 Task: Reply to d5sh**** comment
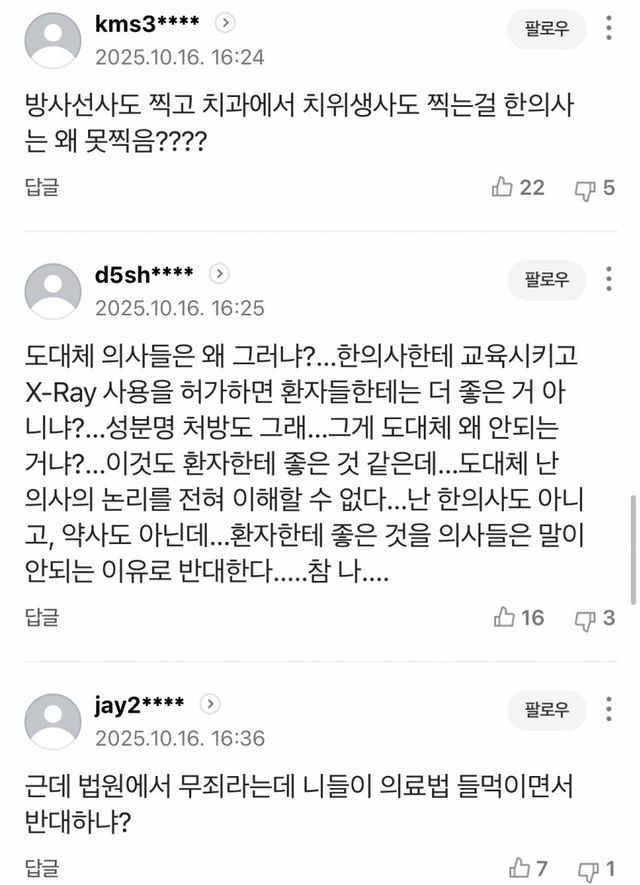tap(42, 617)
